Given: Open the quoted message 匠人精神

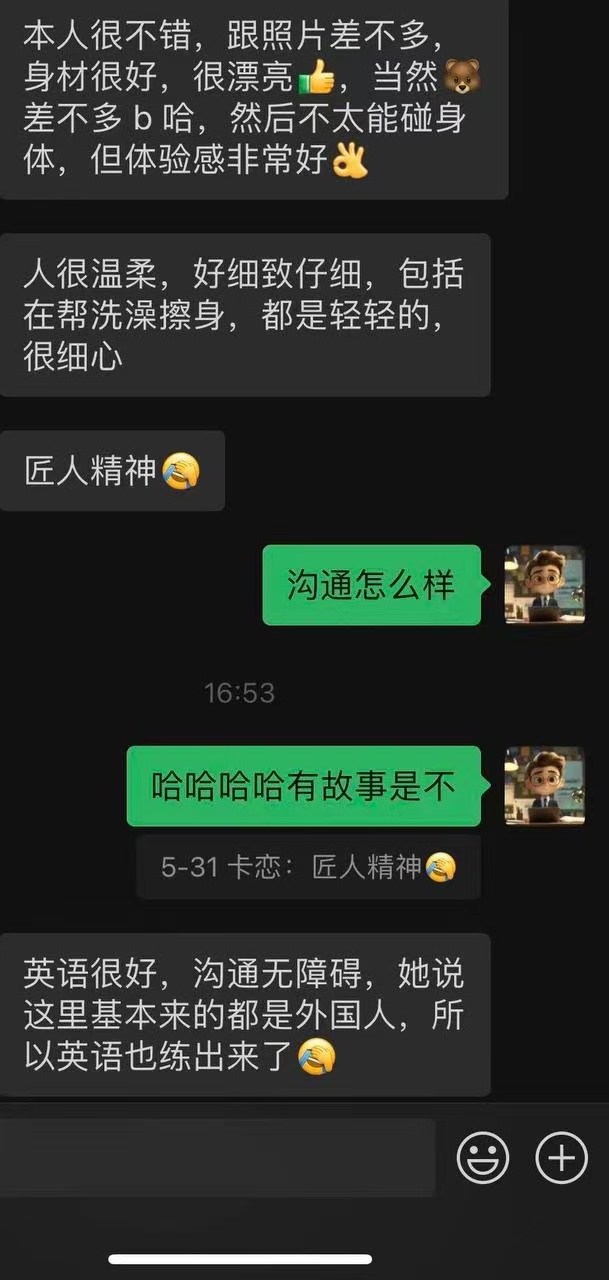Looking at the screenshot, I should pyautogui.click(x=308, y=867).
